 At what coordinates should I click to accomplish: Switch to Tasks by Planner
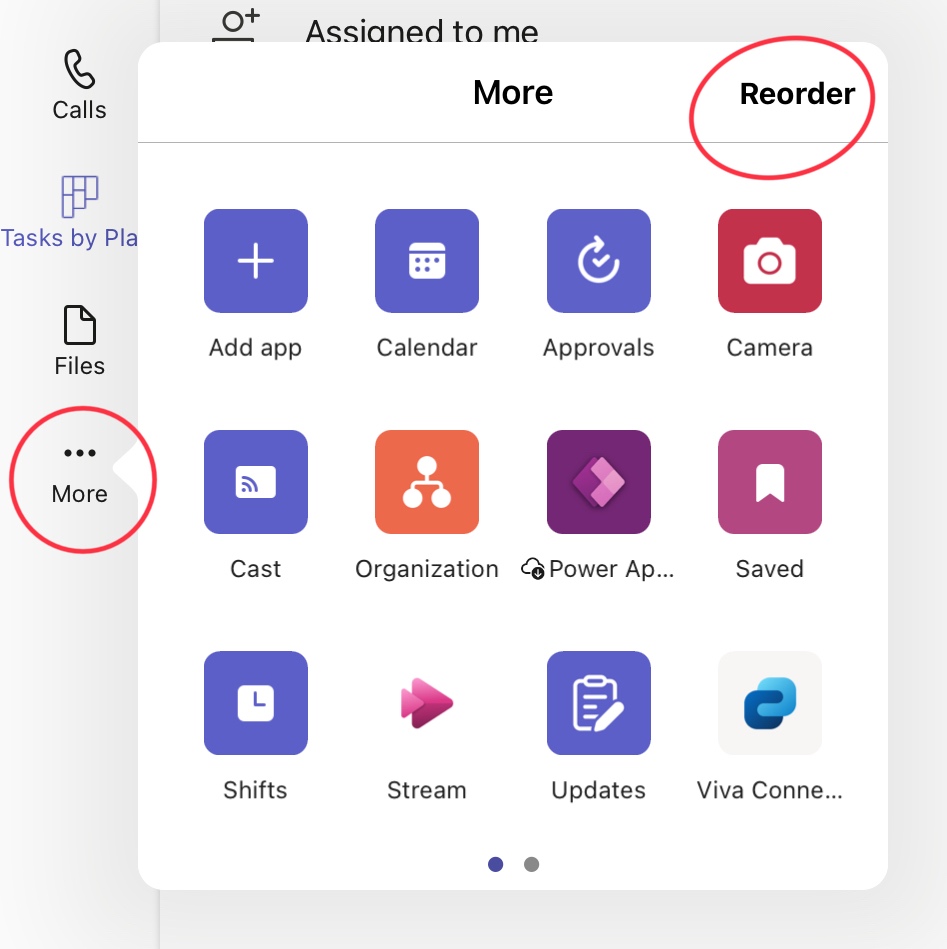pos(79,210)
